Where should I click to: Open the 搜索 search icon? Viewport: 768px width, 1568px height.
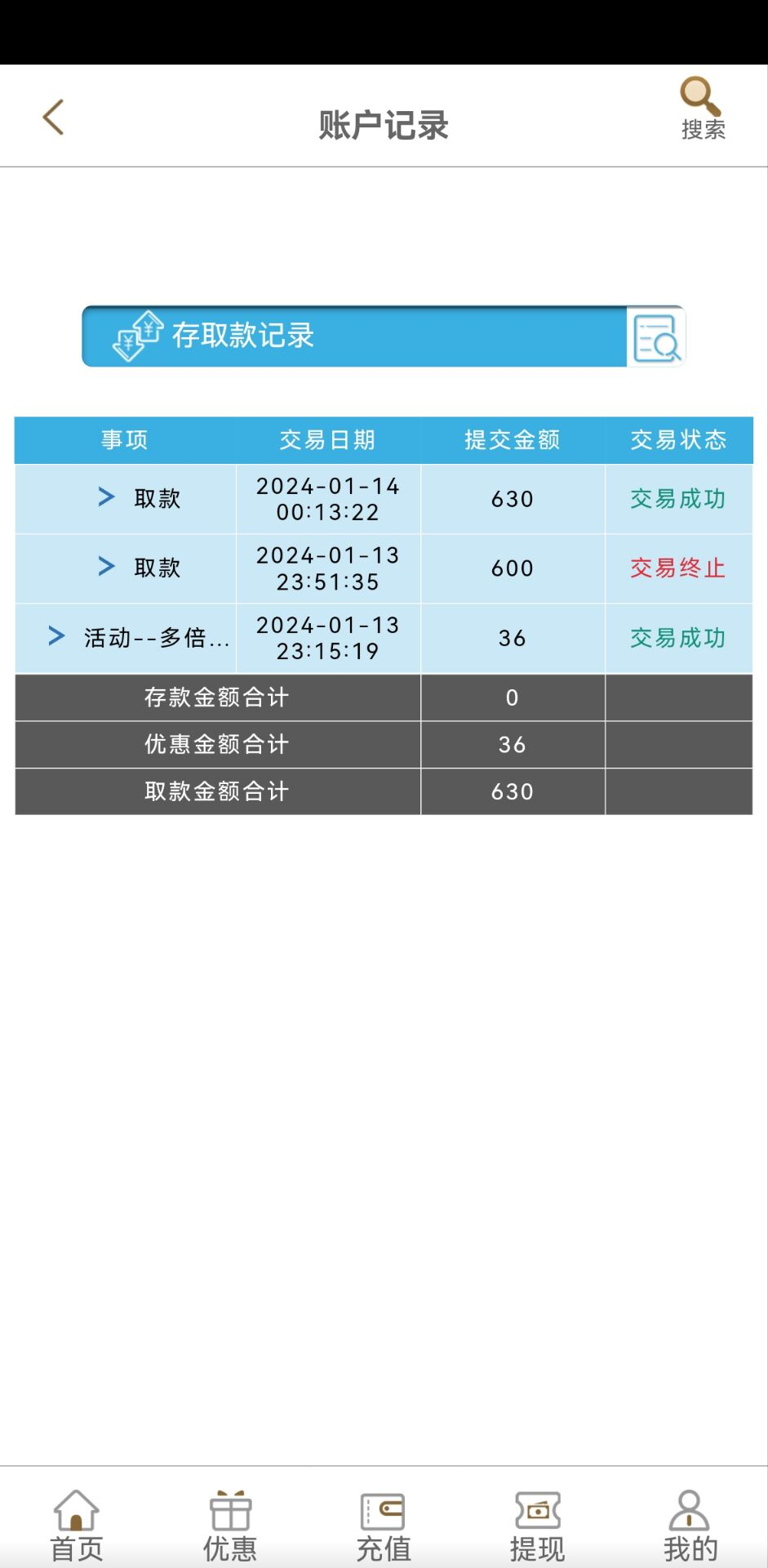pyautogui.click(x=702, y=109)
